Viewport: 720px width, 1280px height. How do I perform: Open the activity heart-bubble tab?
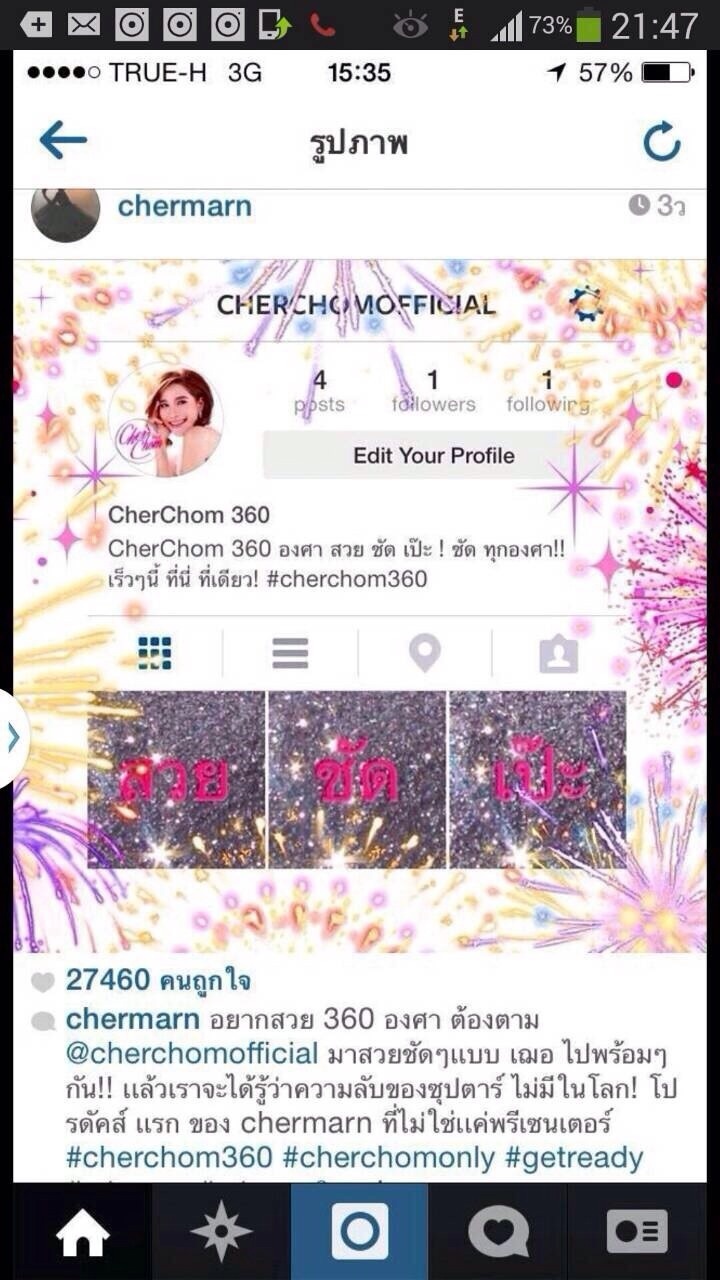tap(498, 1232)
